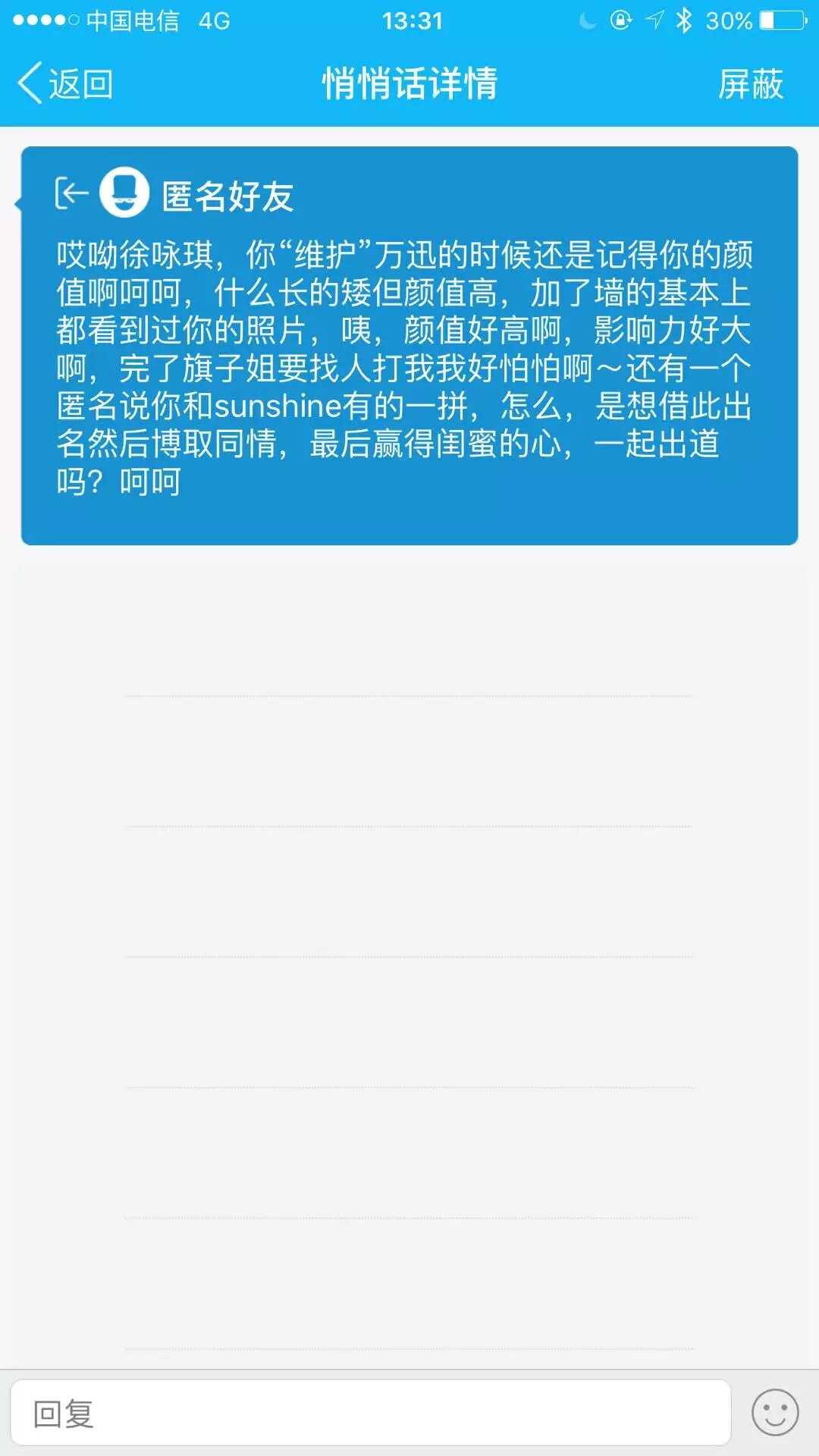Viewport: 819px width, 1456px height.
Task: Focus the 回复 reply input field
Action: pyautogui.click(x=370, y=1414)
